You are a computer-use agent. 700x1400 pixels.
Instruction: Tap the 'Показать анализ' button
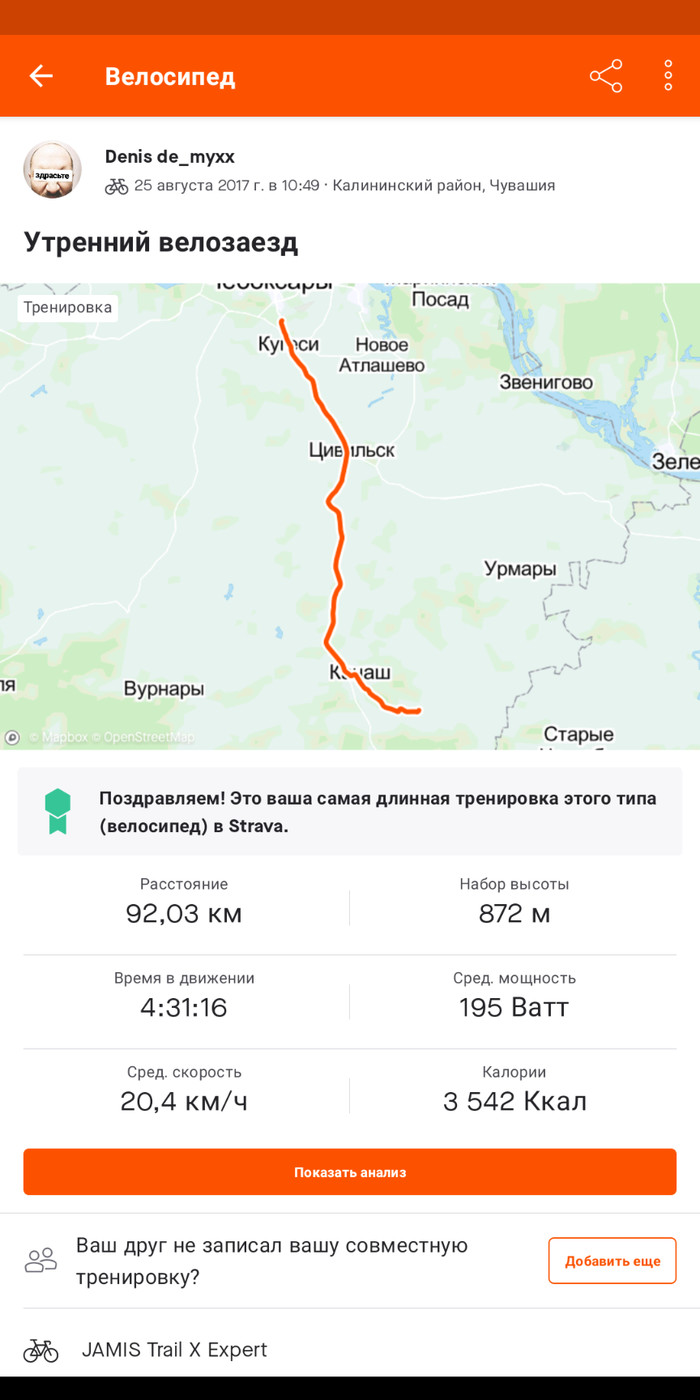point(350,1172)
